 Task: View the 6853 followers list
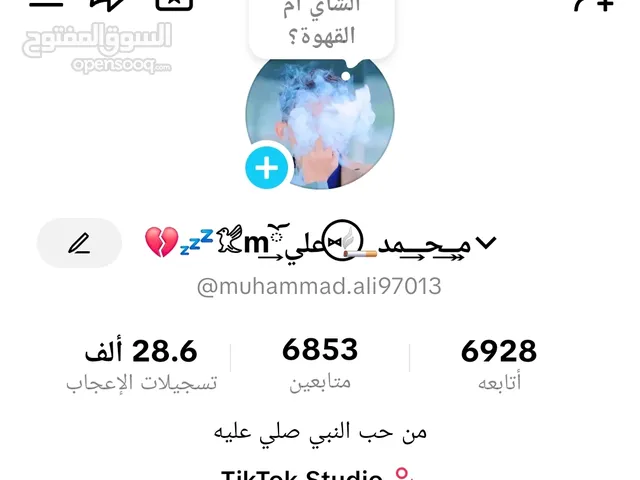[x=320, y=363]
